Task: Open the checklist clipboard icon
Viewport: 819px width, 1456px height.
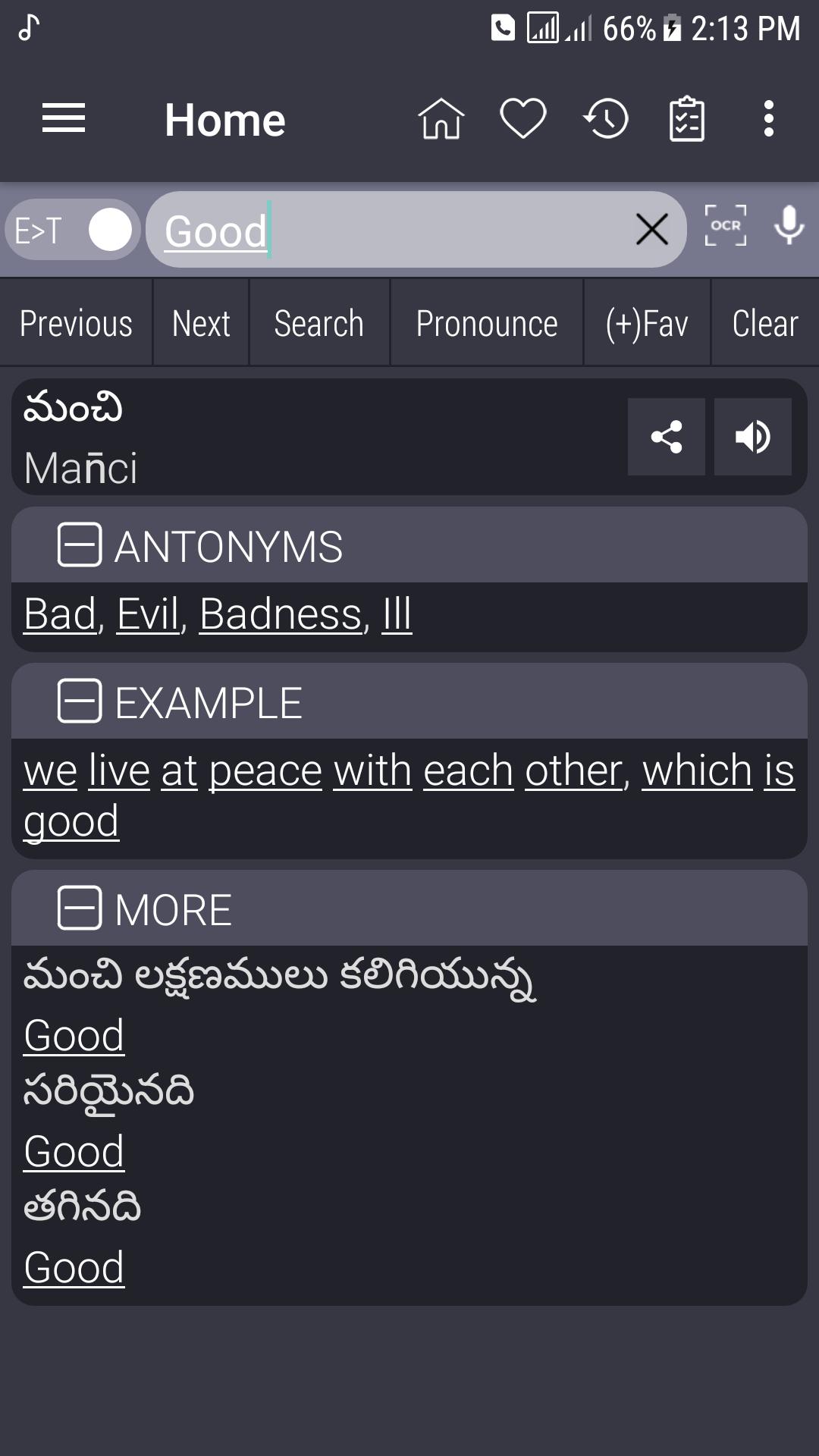Action: (x=687, y=119)
